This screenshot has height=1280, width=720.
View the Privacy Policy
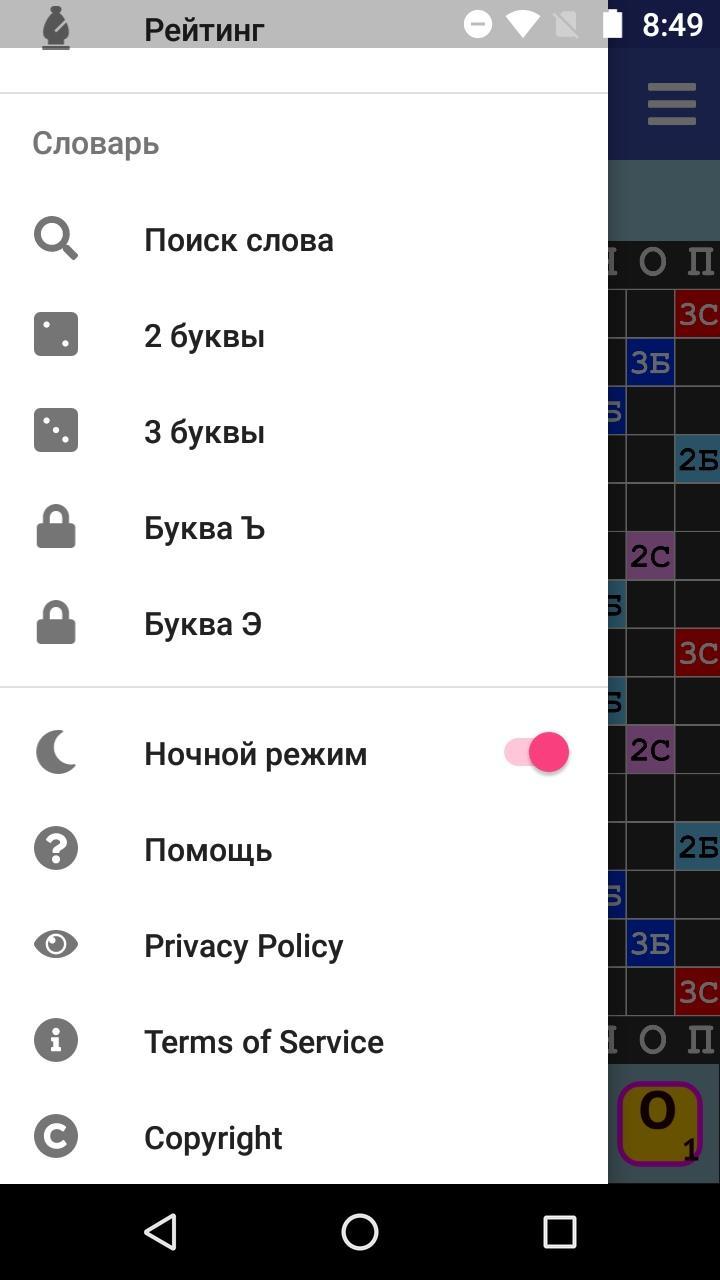(243, 946)
